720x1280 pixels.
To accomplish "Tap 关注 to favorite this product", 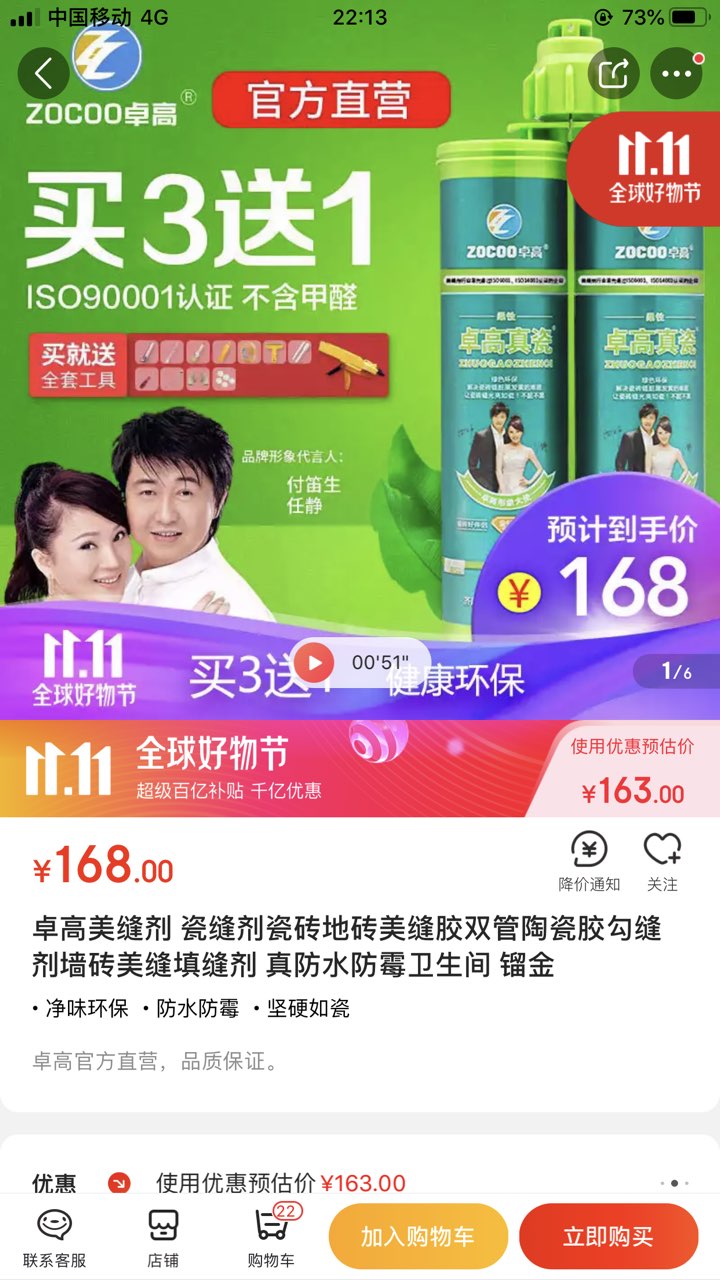I will tap(662, 861).
